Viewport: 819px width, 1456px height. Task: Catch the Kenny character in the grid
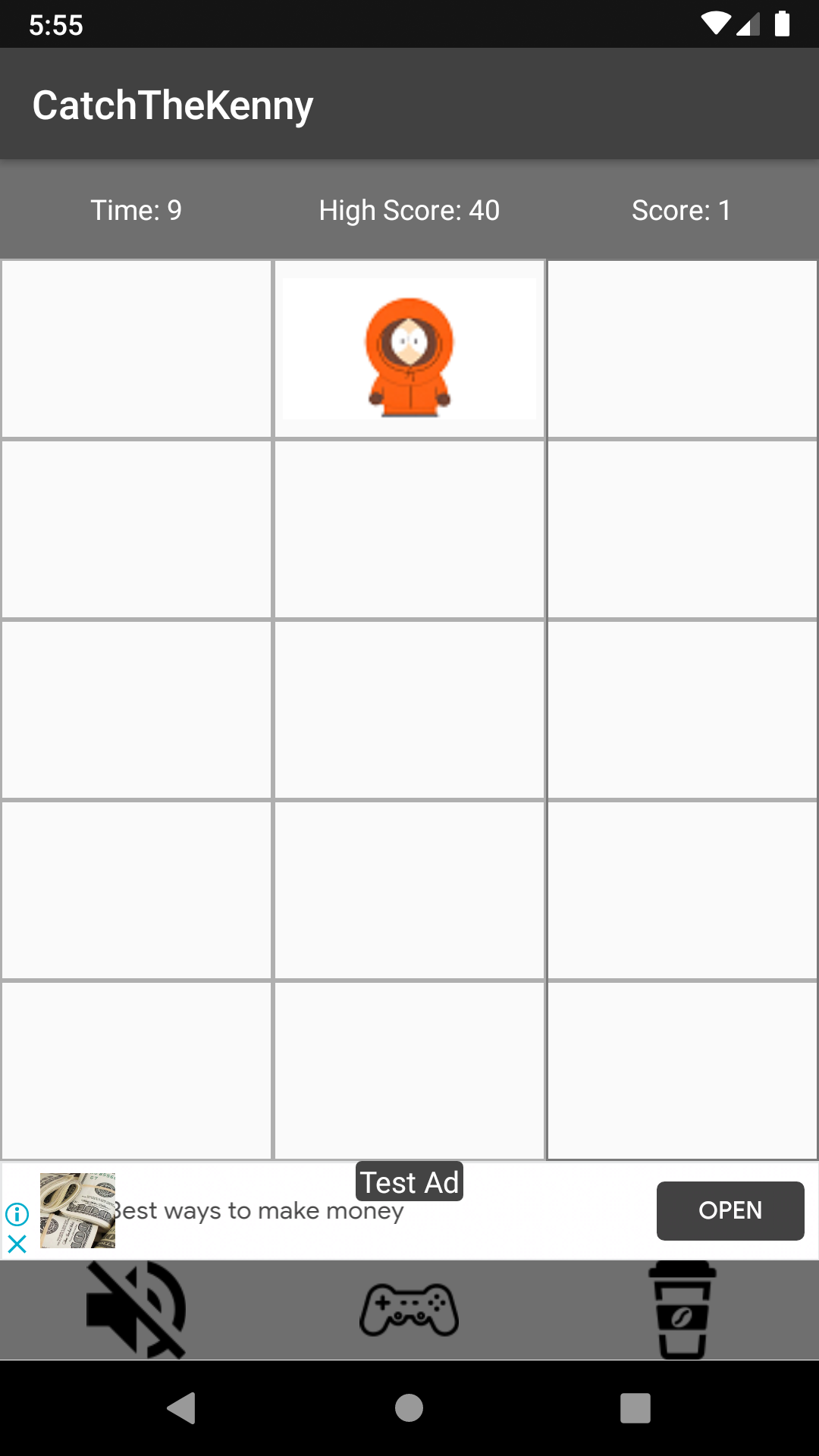tap(409, 356)
